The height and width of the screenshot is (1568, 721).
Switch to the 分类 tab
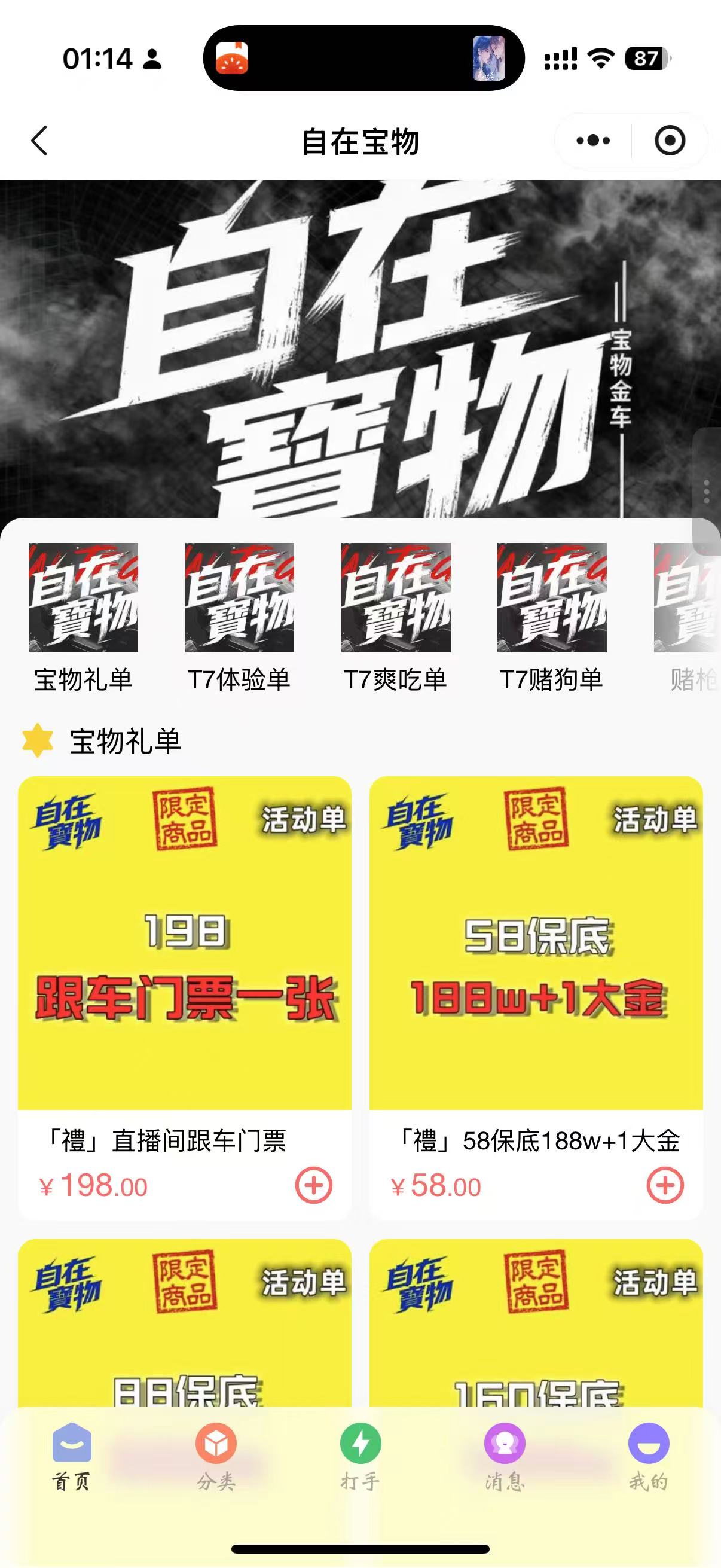click(216, 1456)
